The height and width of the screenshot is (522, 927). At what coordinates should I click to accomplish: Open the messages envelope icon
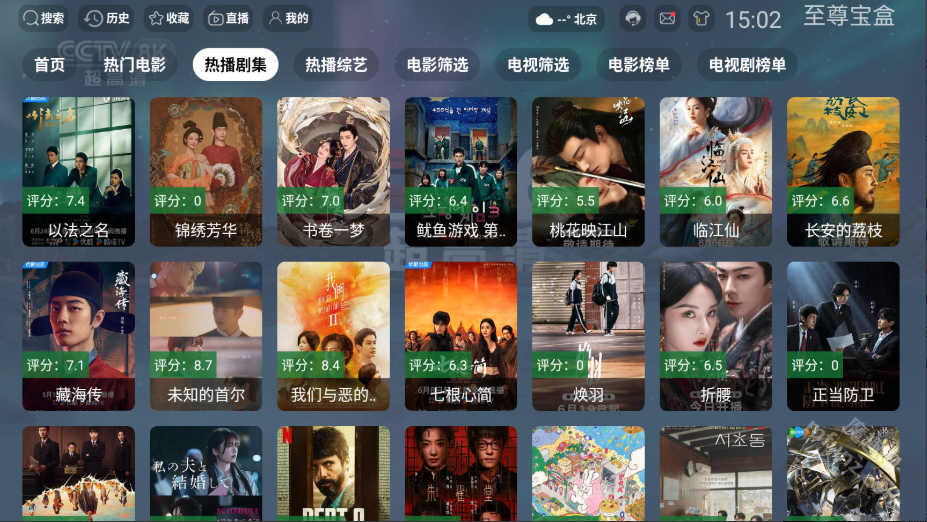coord(666,19)
